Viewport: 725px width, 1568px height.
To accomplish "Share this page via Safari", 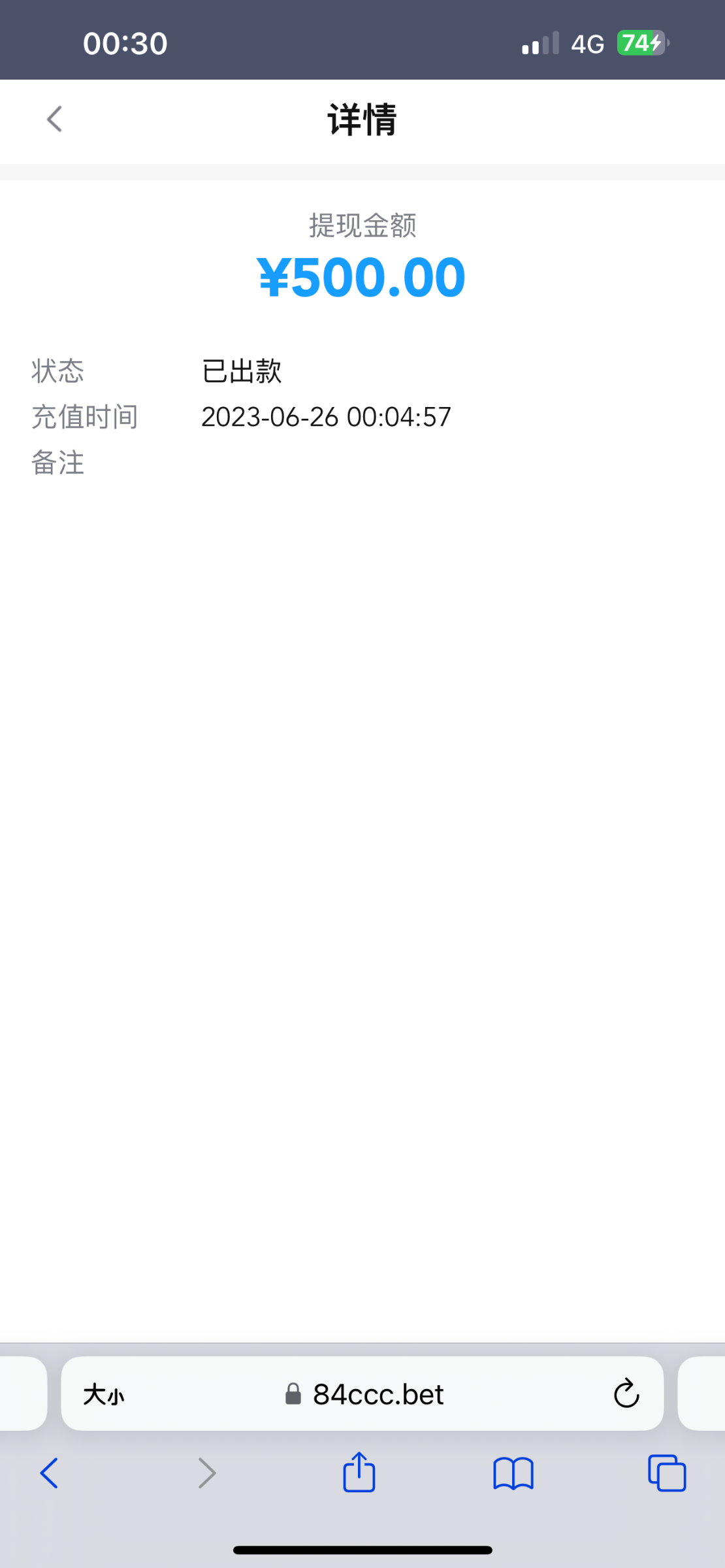I will point(359,1473).
